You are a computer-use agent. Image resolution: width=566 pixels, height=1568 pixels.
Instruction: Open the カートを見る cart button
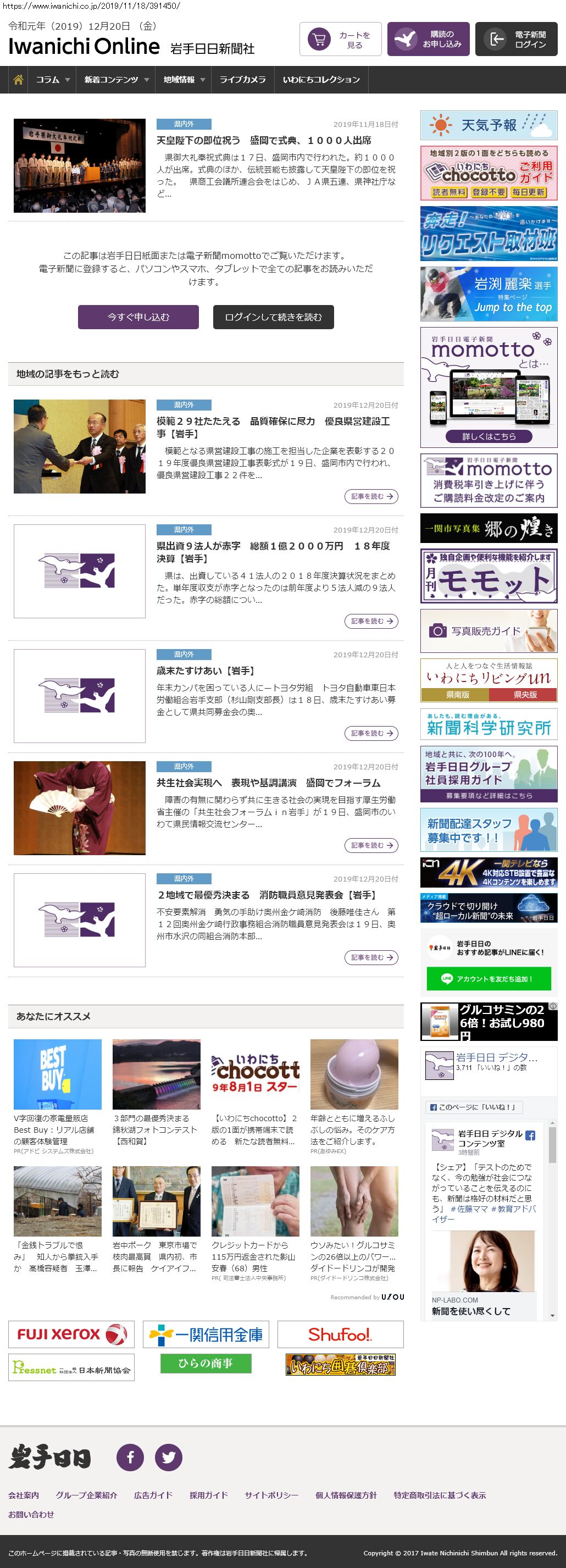[x=340, y=40]
